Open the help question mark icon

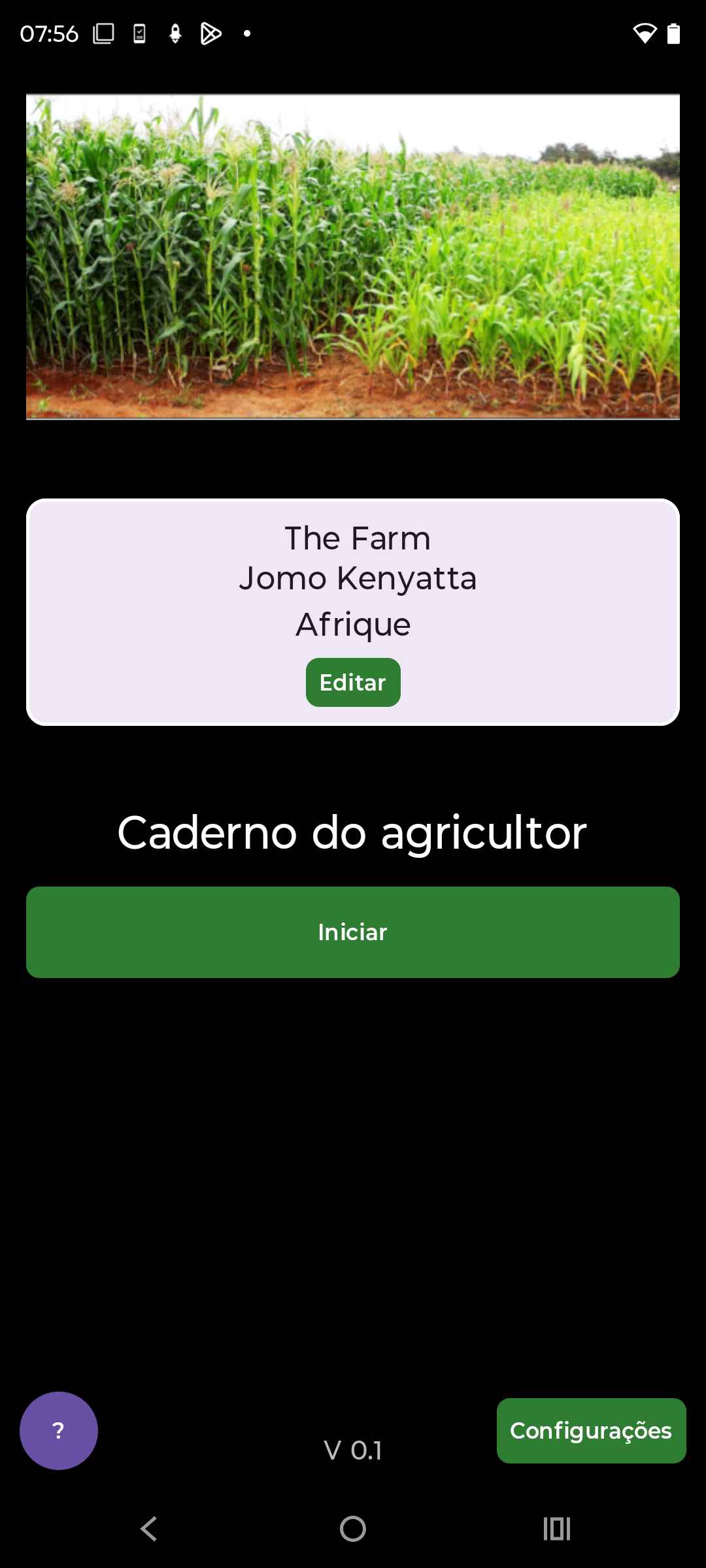pyautogui.click(x=58, y=1430)
